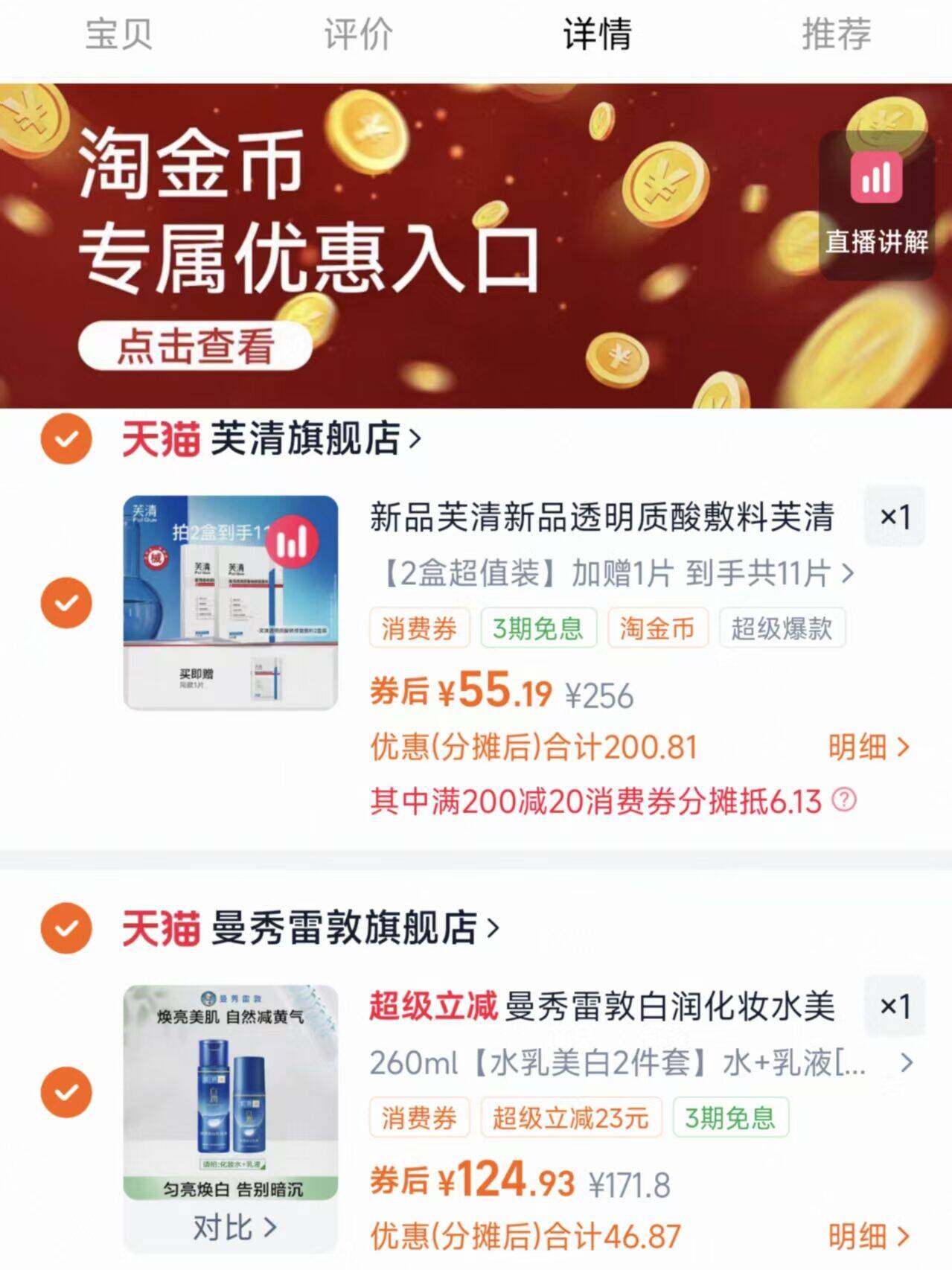Open the 直播讲解 live explanation button
952x1270 pixels.
(876, 205)
